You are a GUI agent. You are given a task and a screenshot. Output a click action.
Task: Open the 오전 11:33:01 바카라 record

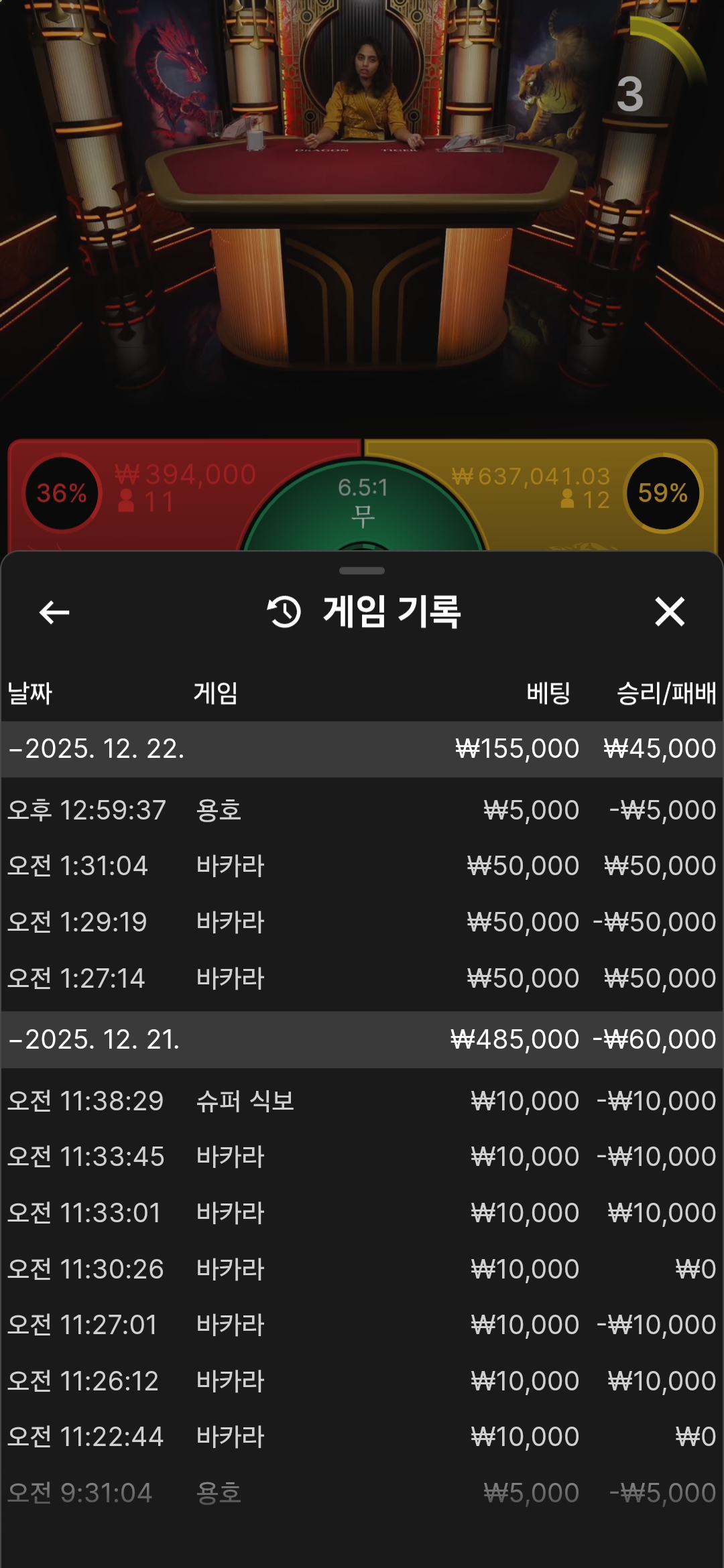[362, 1213]
